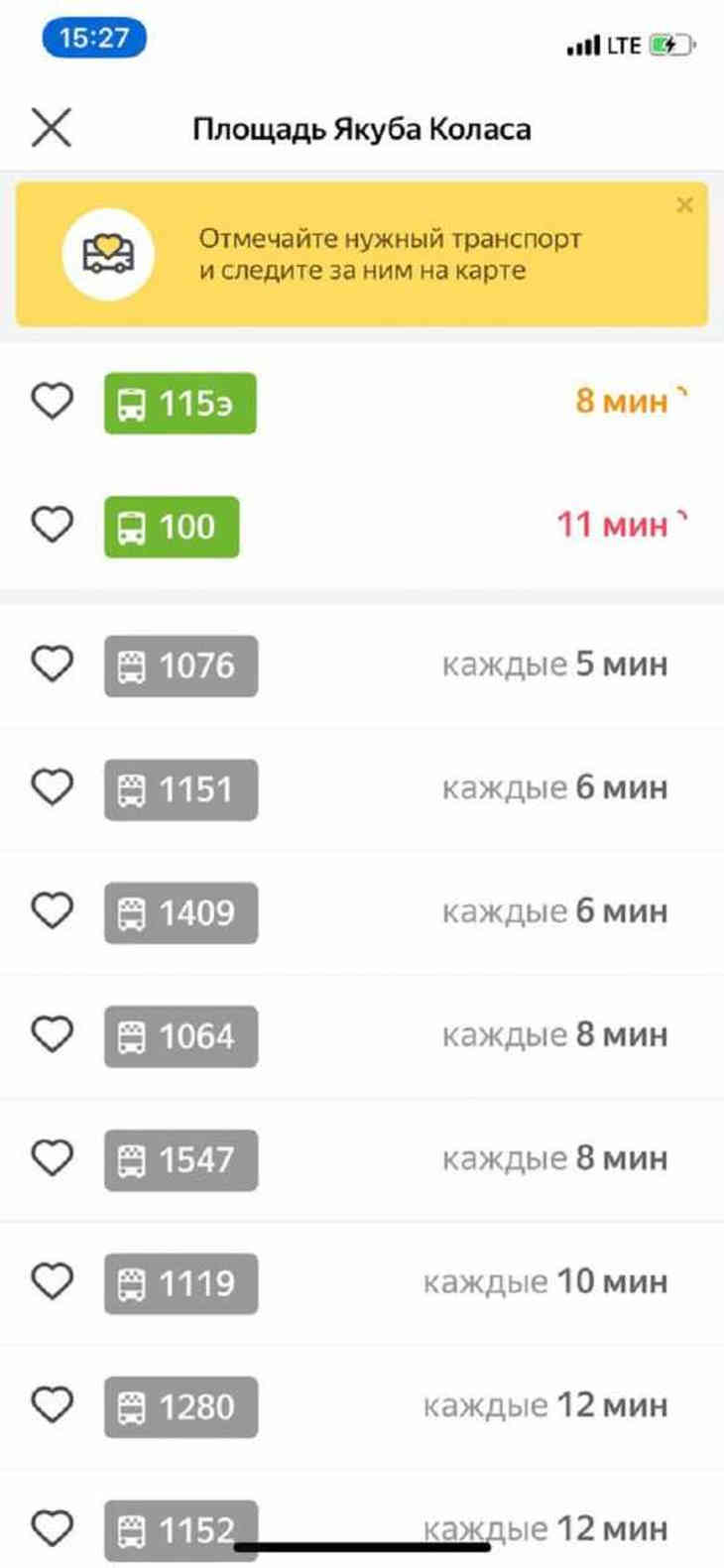The width and height of the screenshot is (724, 1568).
Task: Like minibus route 1064 with heart
Action: (52, 1034)
